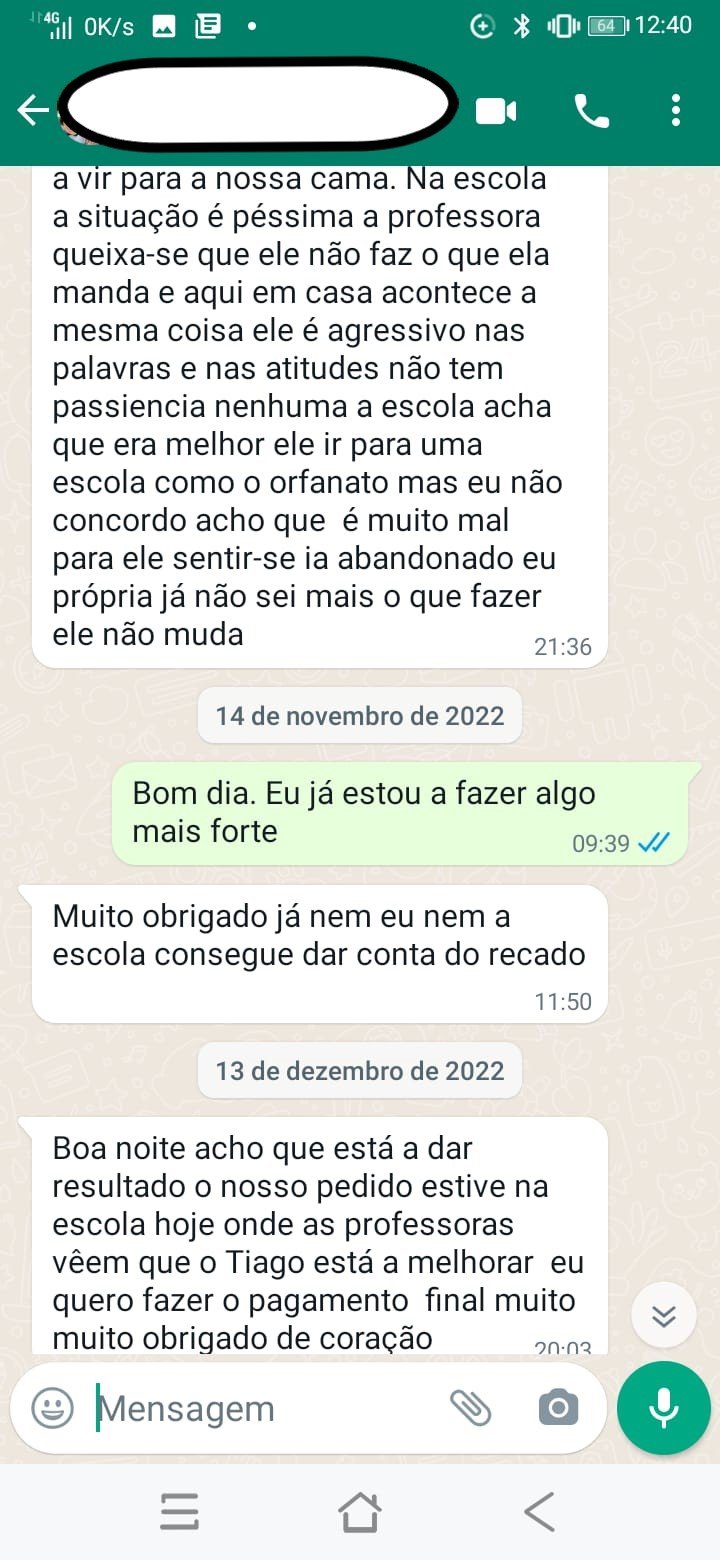Image resolution: width=720 pixels, height=1560 pixels.
Task: Open the emoji picker
Action: tap(51, 1407)
